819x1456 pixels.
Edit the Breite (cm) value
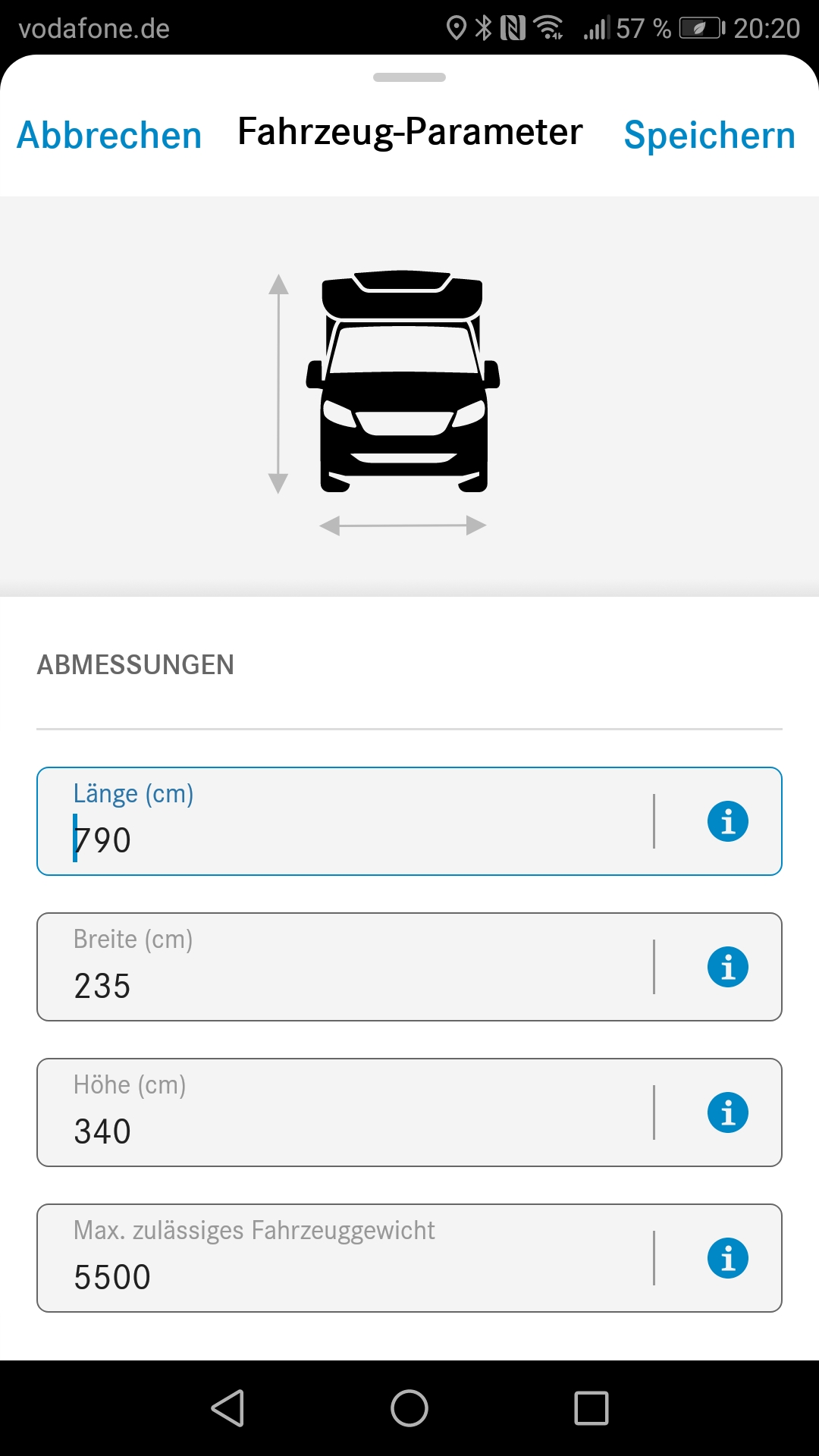click(x=345, y=967)
